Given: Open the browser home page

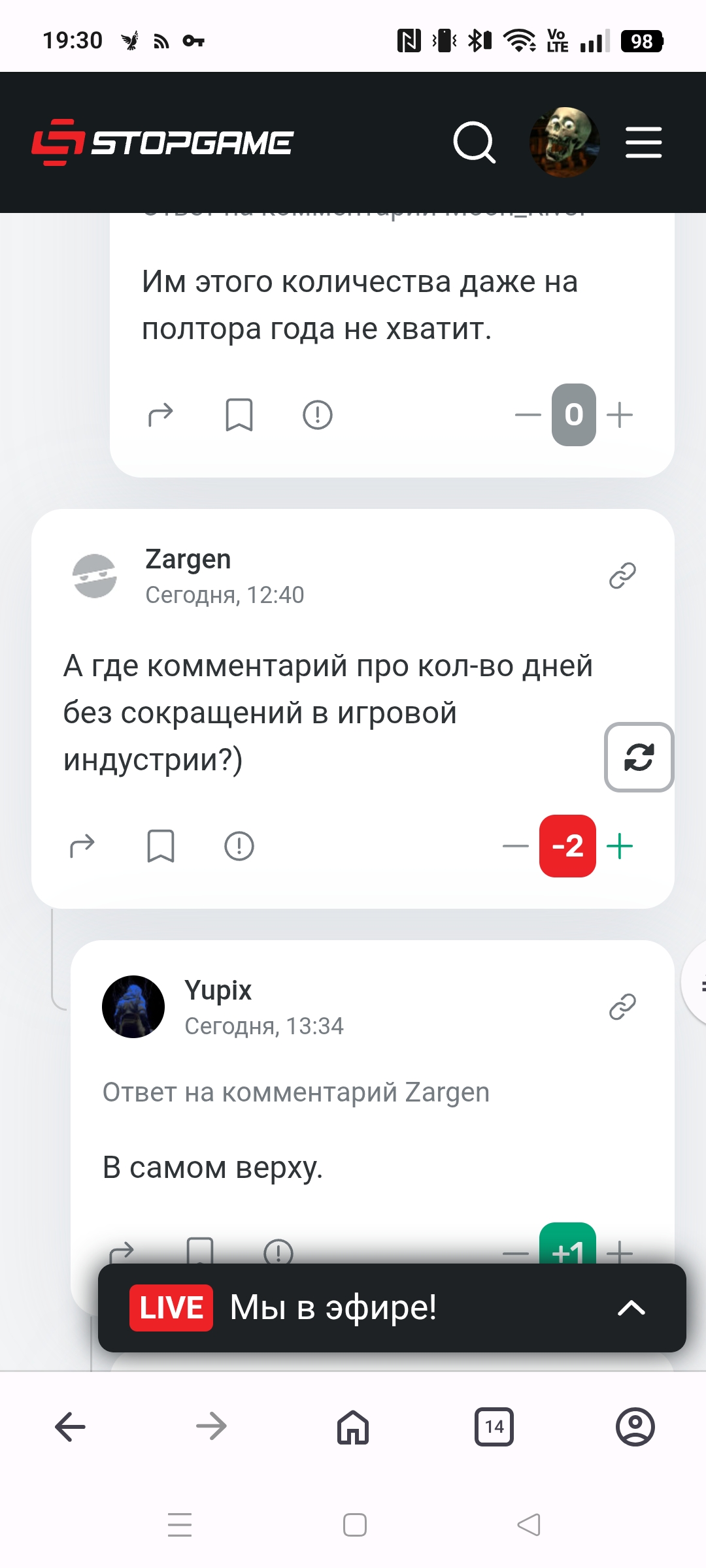Looking at the screenshot, I should [353, 1426].
